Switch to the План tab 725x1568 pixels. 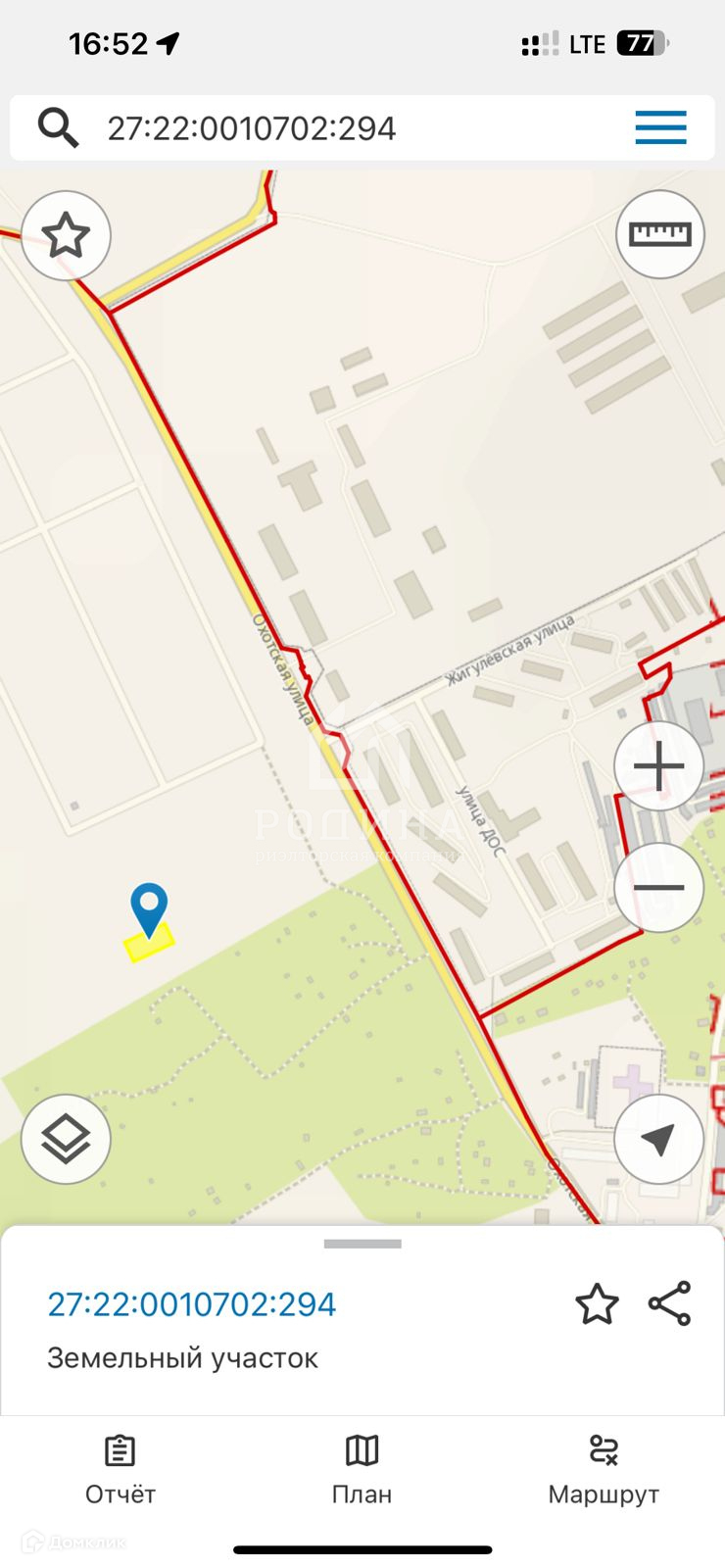tap(362, 1470)
